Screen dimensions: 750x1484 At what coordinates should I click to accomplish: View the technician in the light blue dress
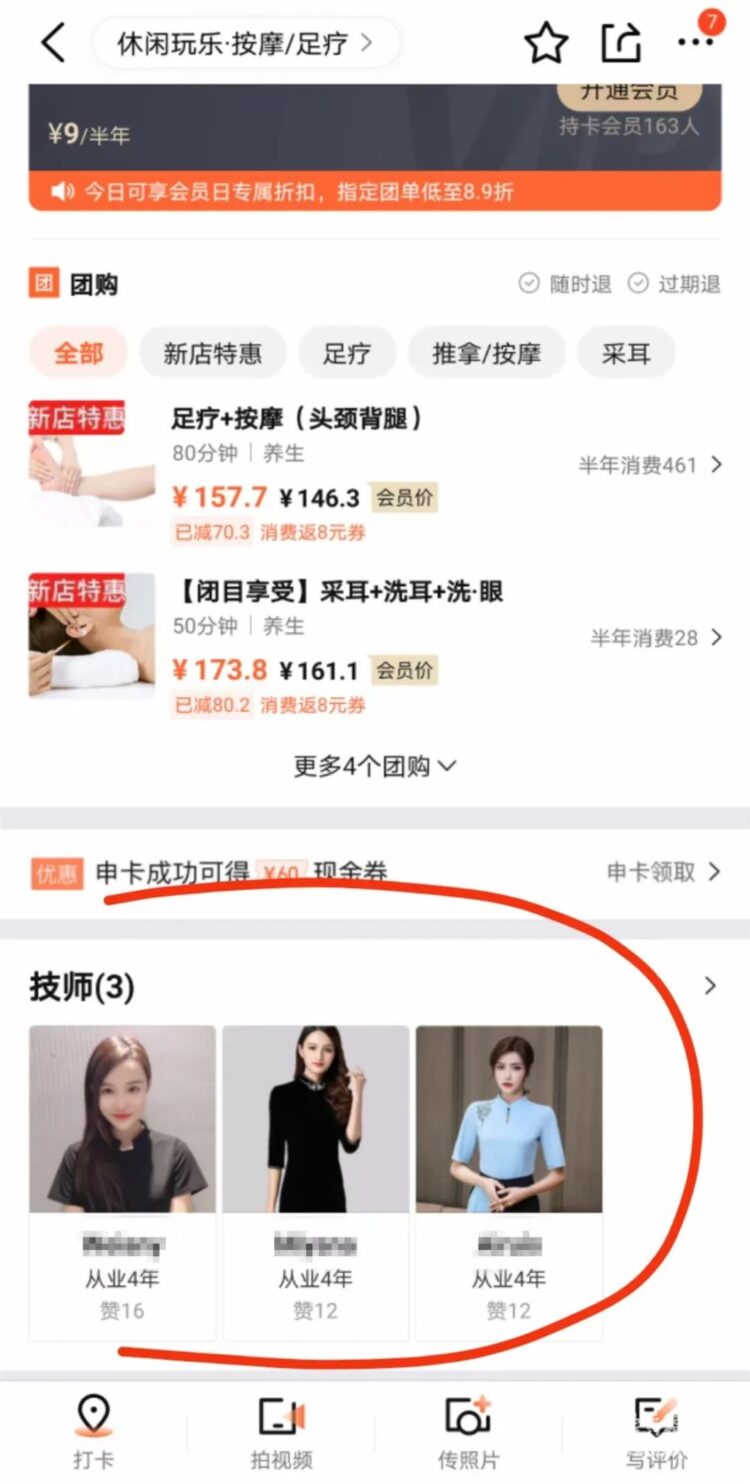coord(509,1182)
